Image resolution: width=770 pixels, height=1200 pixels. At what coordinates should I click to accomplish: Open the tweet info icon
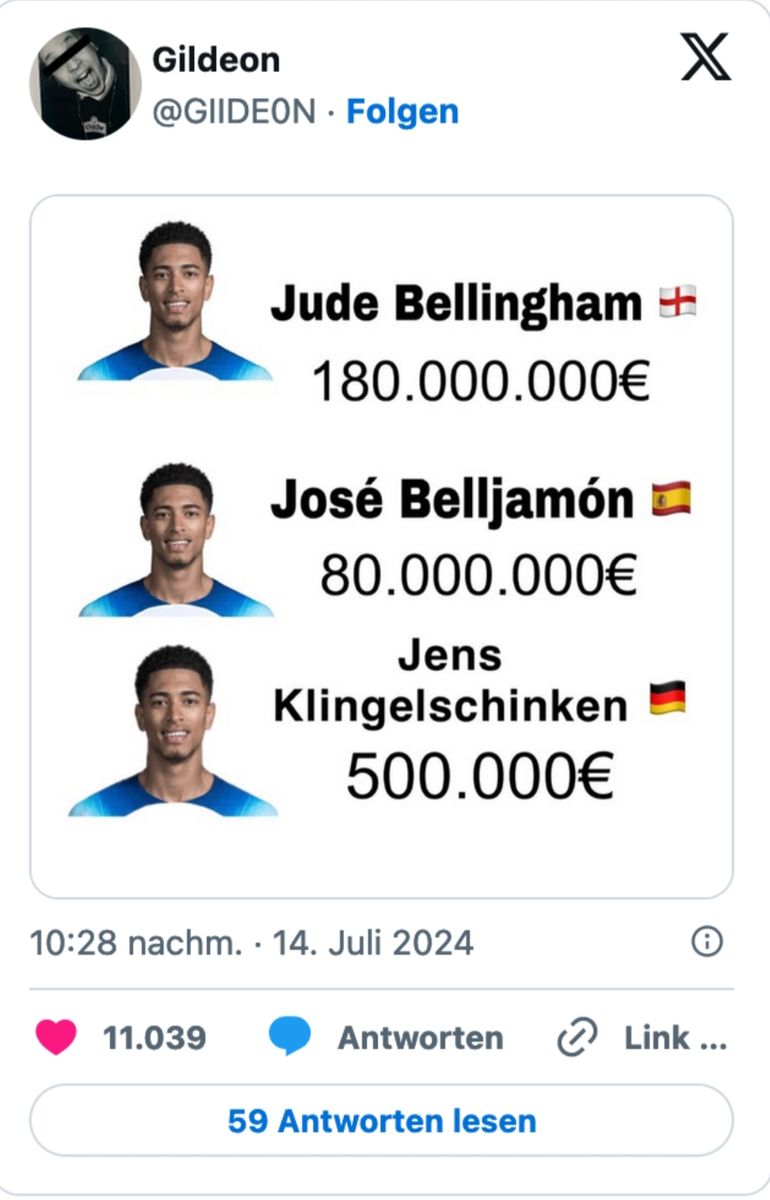(707, 942)
